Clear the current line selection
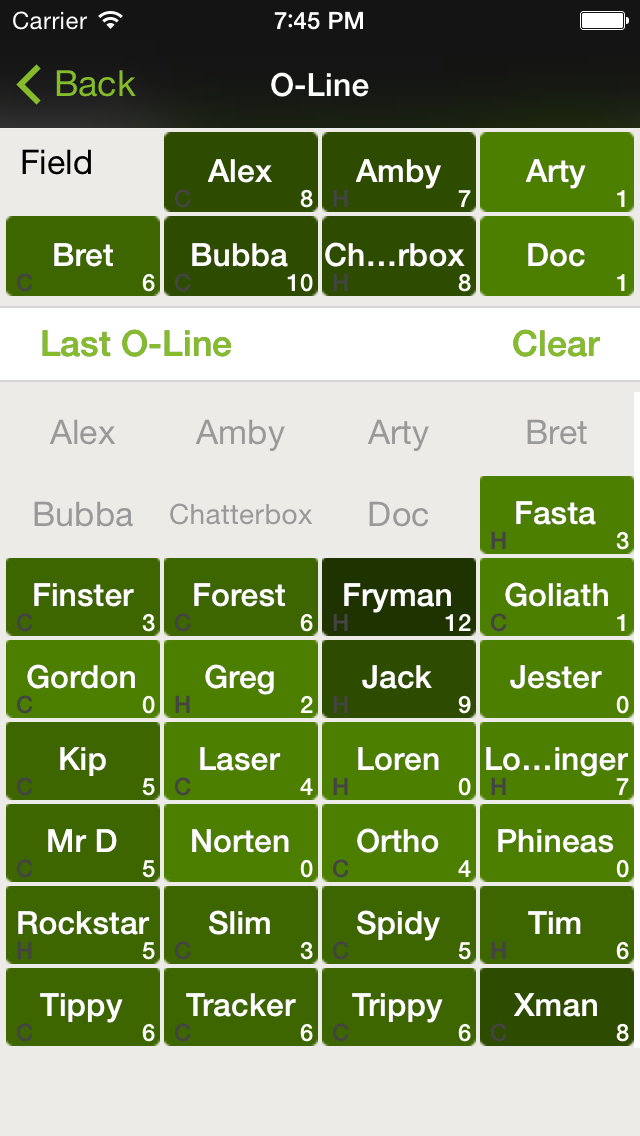 [x=556, y=343]
